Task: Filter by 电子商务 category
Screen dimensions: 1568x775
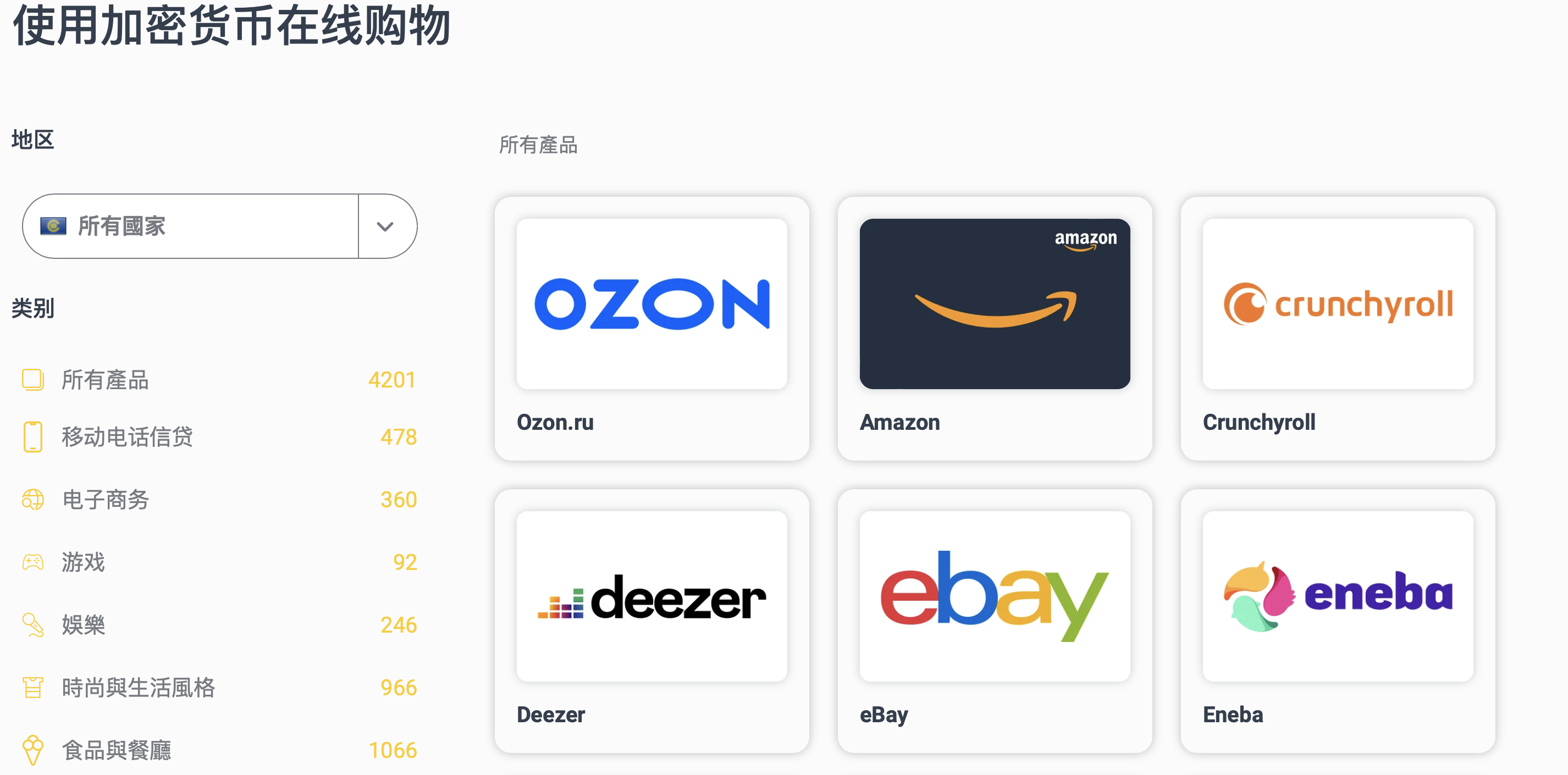Action: 104,500
